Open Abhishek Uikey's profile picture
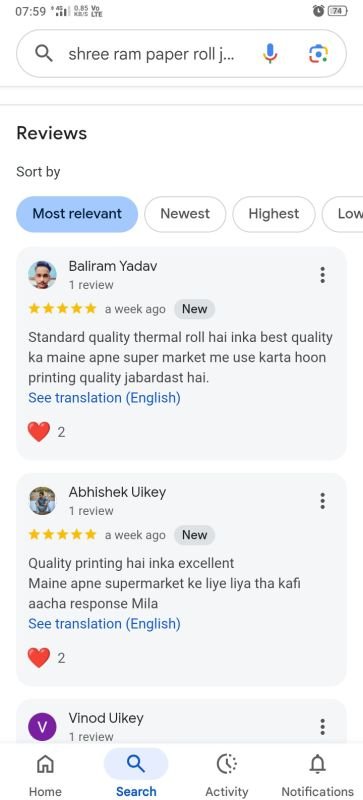 pyautogui.click(x=42, y=501)
